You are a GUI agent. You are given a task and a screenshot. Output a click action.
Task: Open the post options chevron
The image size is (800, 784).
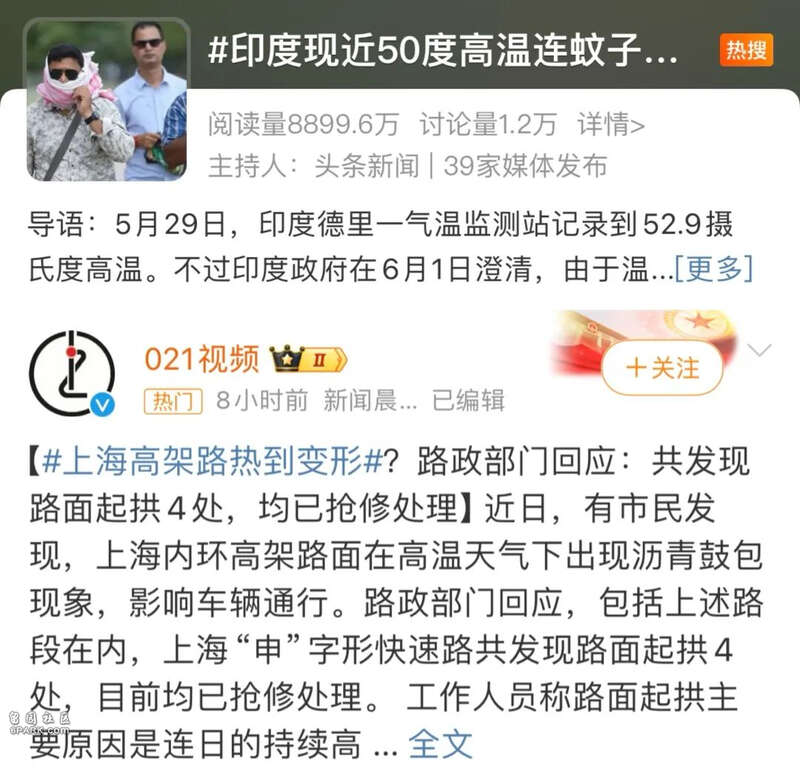[760, 350]
